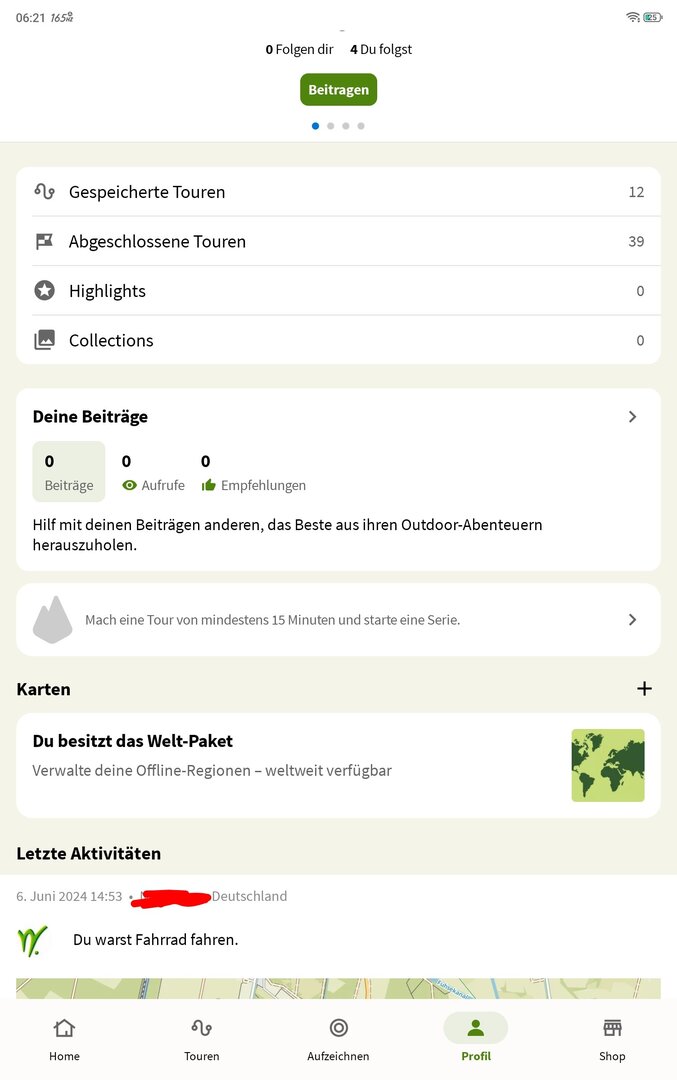
Task: Open the Aufzeichnen recording tab
Action: [338, 1040]
